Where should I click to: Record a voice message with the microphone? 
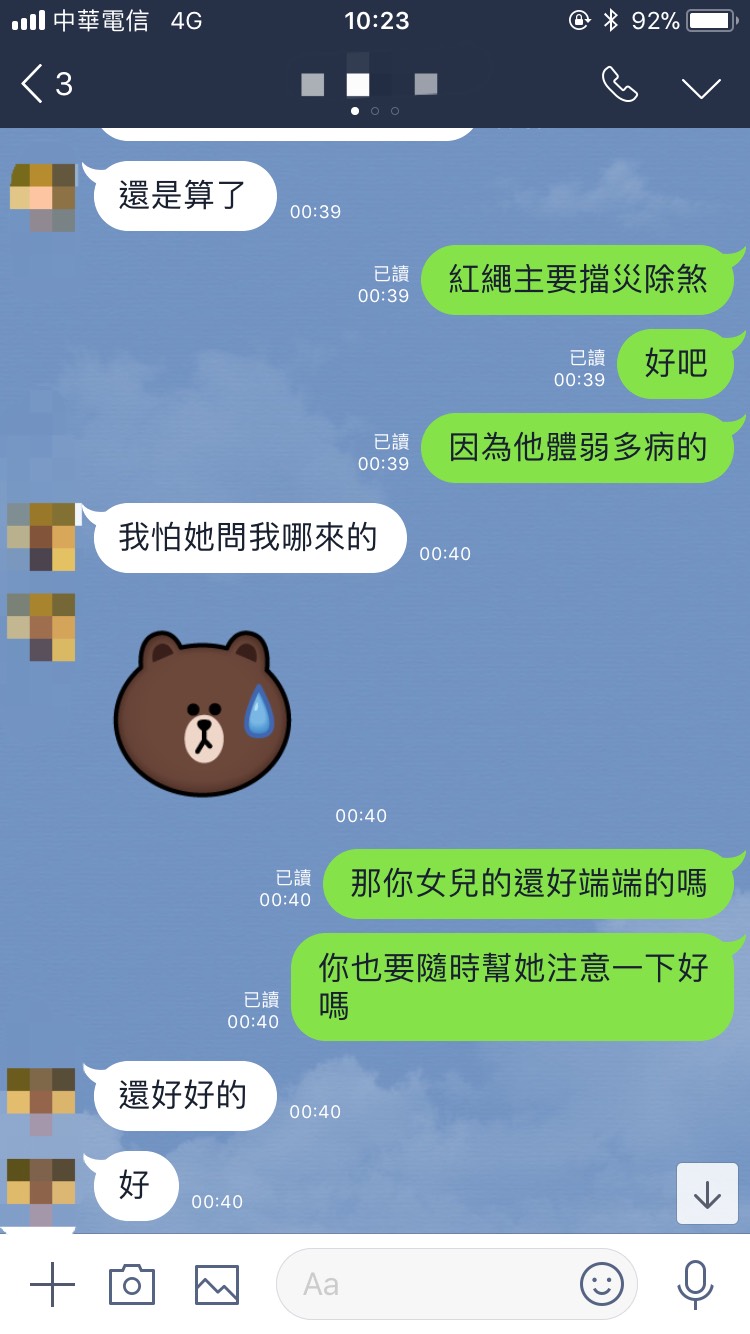[x=694, y=1284]
